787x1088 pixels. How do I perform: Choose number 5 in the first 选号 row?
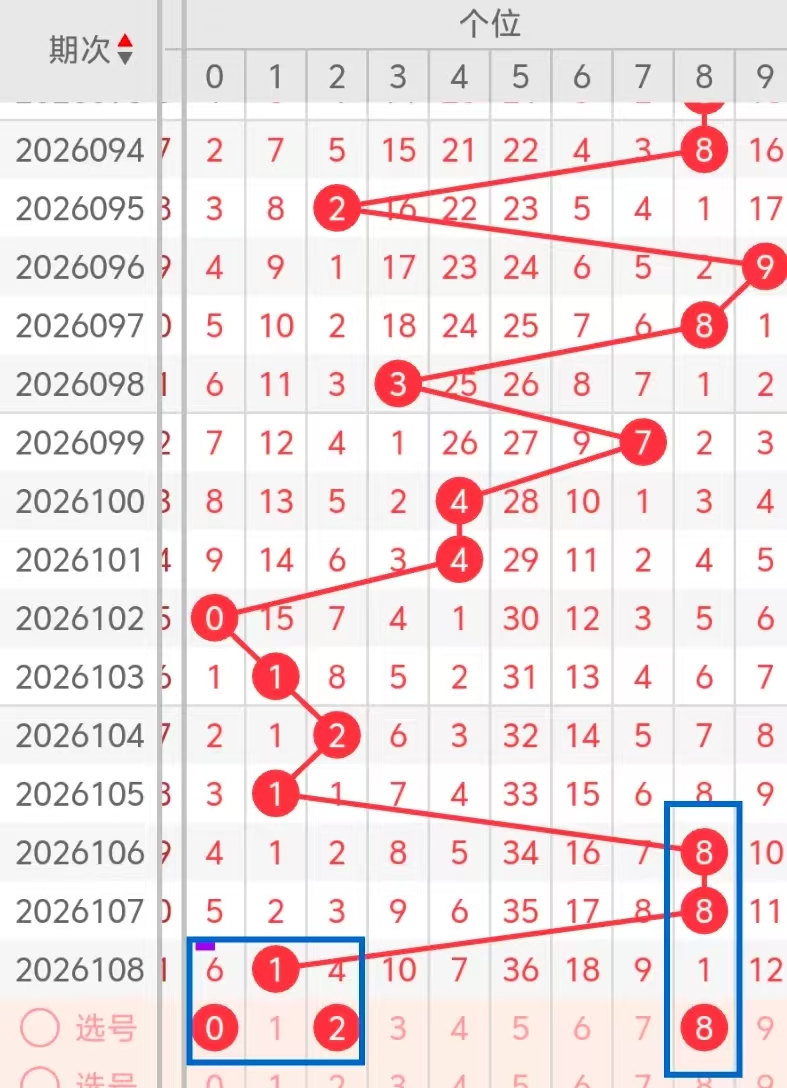point(520,1028)
